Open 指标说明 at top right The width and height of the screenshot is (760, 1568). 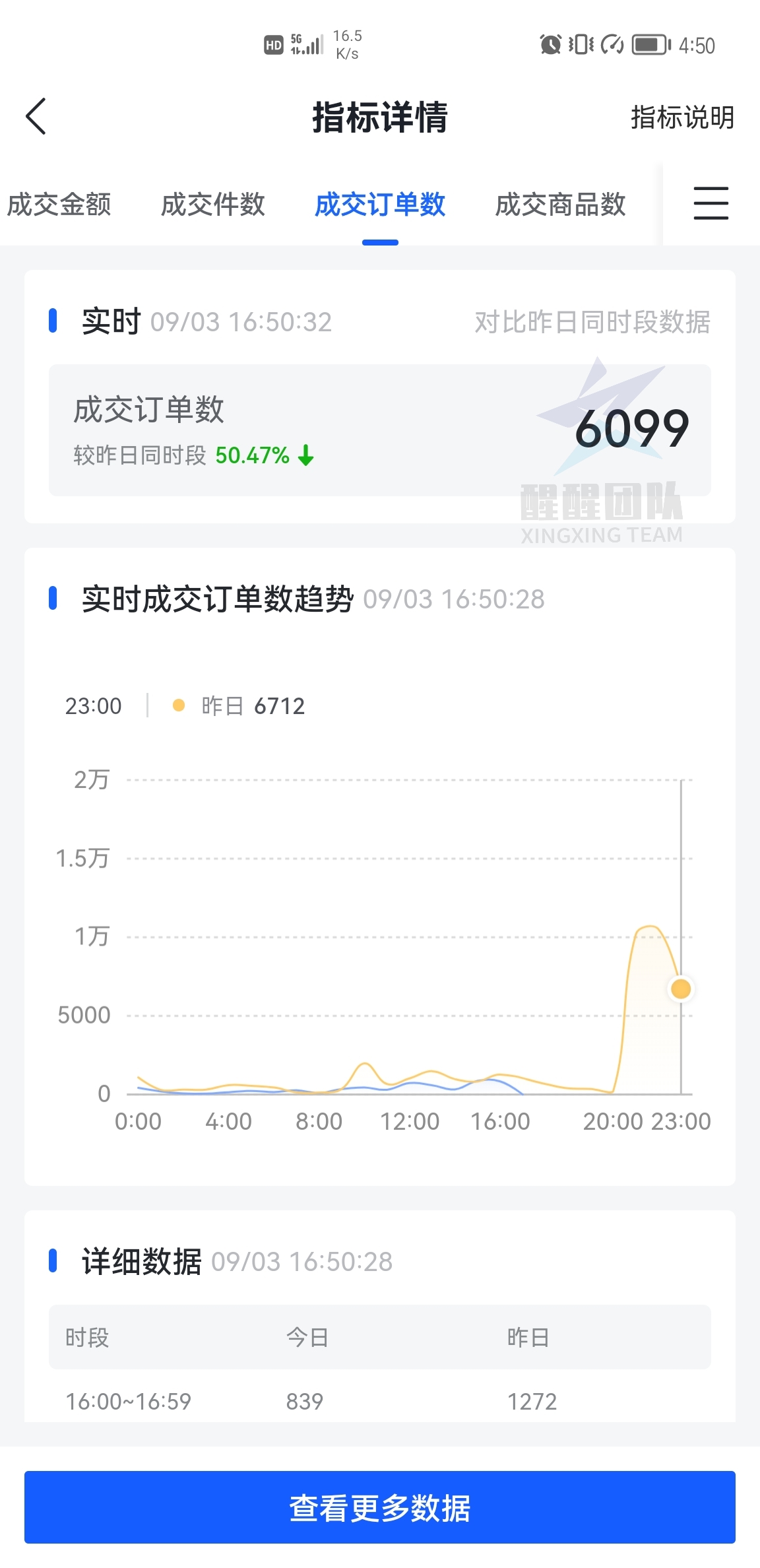[681, 117]
